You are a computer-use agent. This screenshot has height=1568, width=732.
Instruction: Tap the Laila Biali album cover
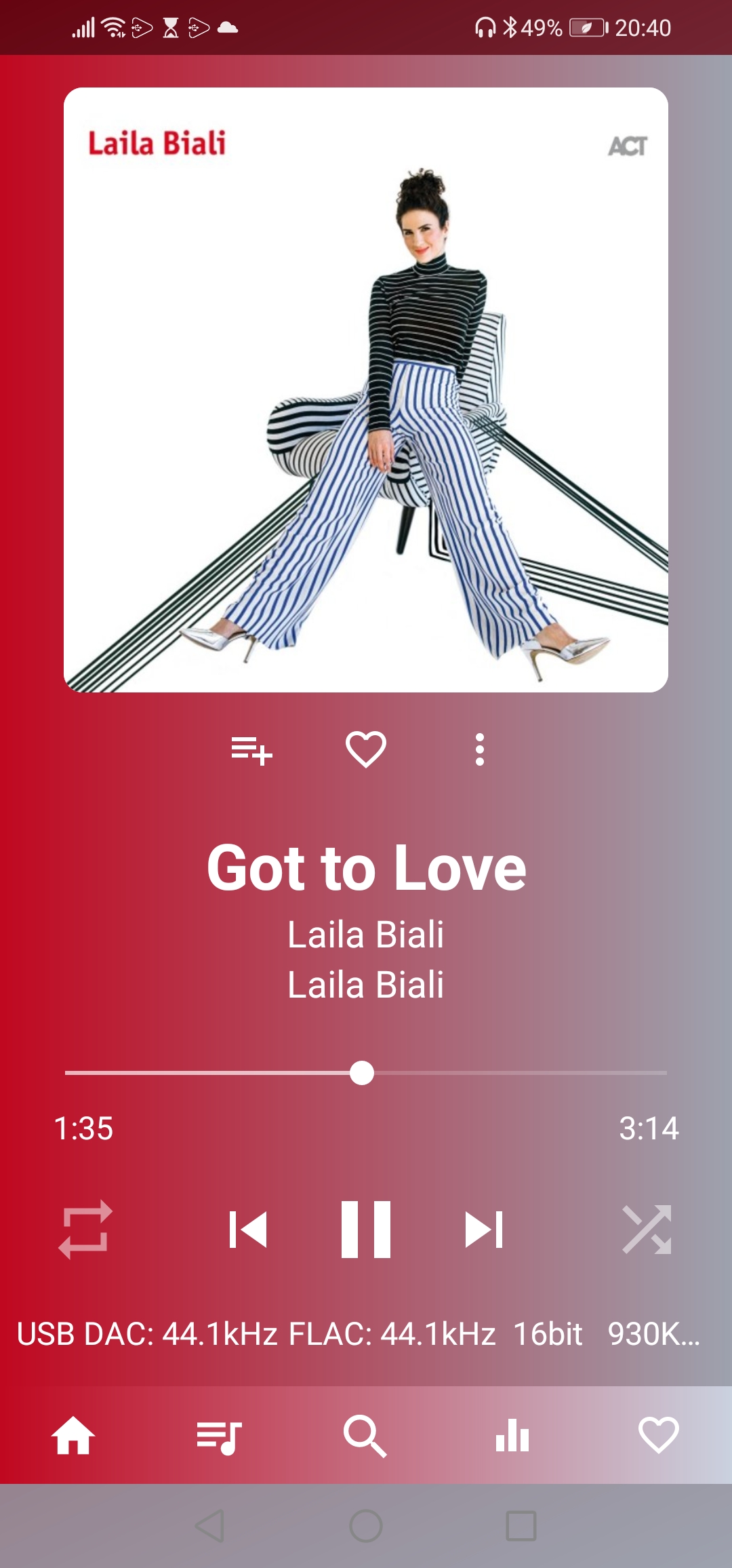pos(366,390)
